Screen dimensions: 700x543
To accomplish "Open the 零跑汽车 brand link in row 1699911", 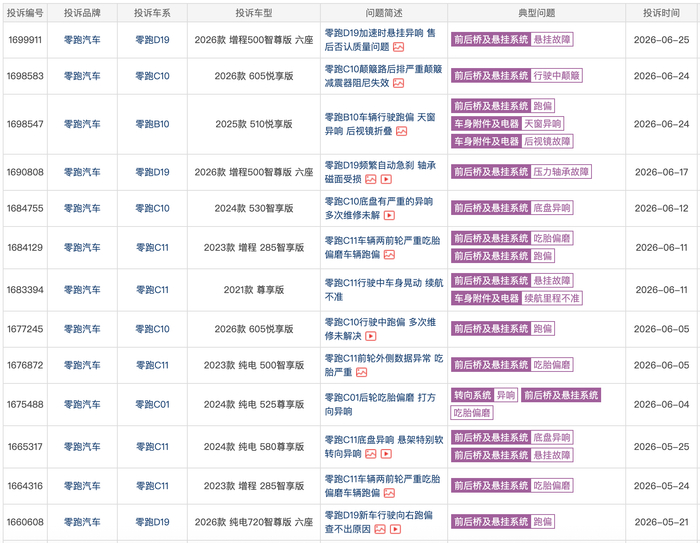I will 82,40.
